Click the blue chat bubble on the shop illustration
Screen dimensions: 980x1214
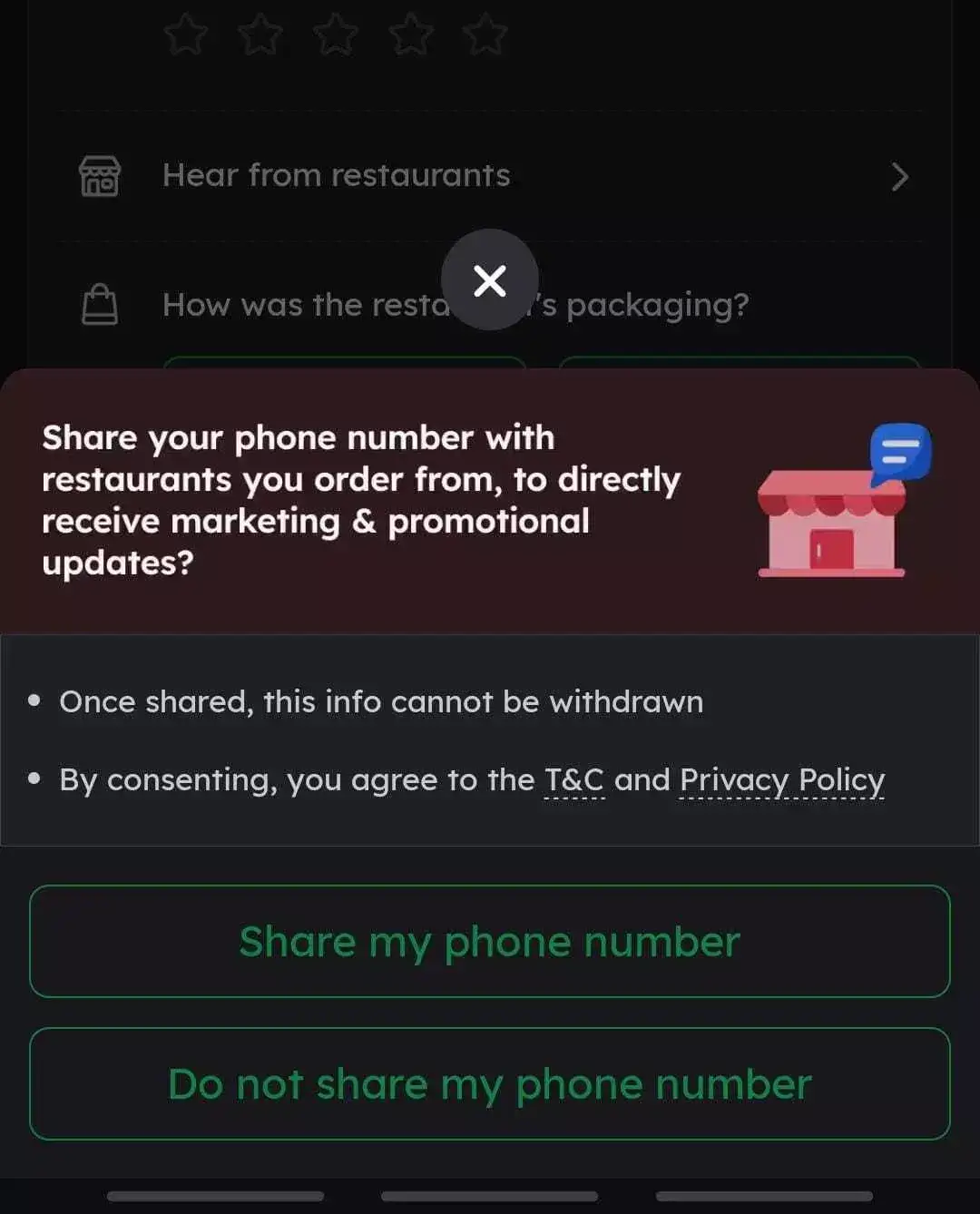[901, 451]
